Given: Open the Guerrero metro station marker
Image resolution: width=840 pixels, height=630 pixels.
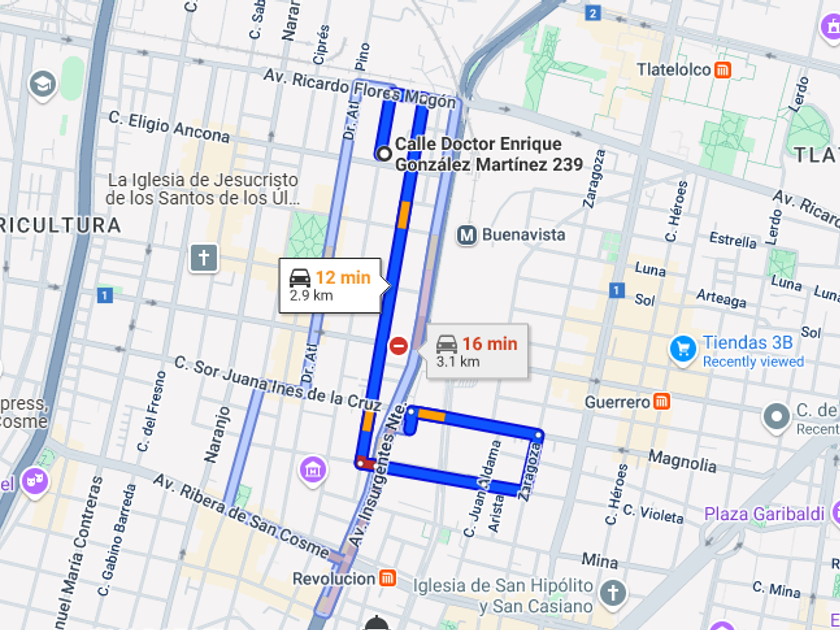Looking at the screenshot, I should click(x=662, y=402).
